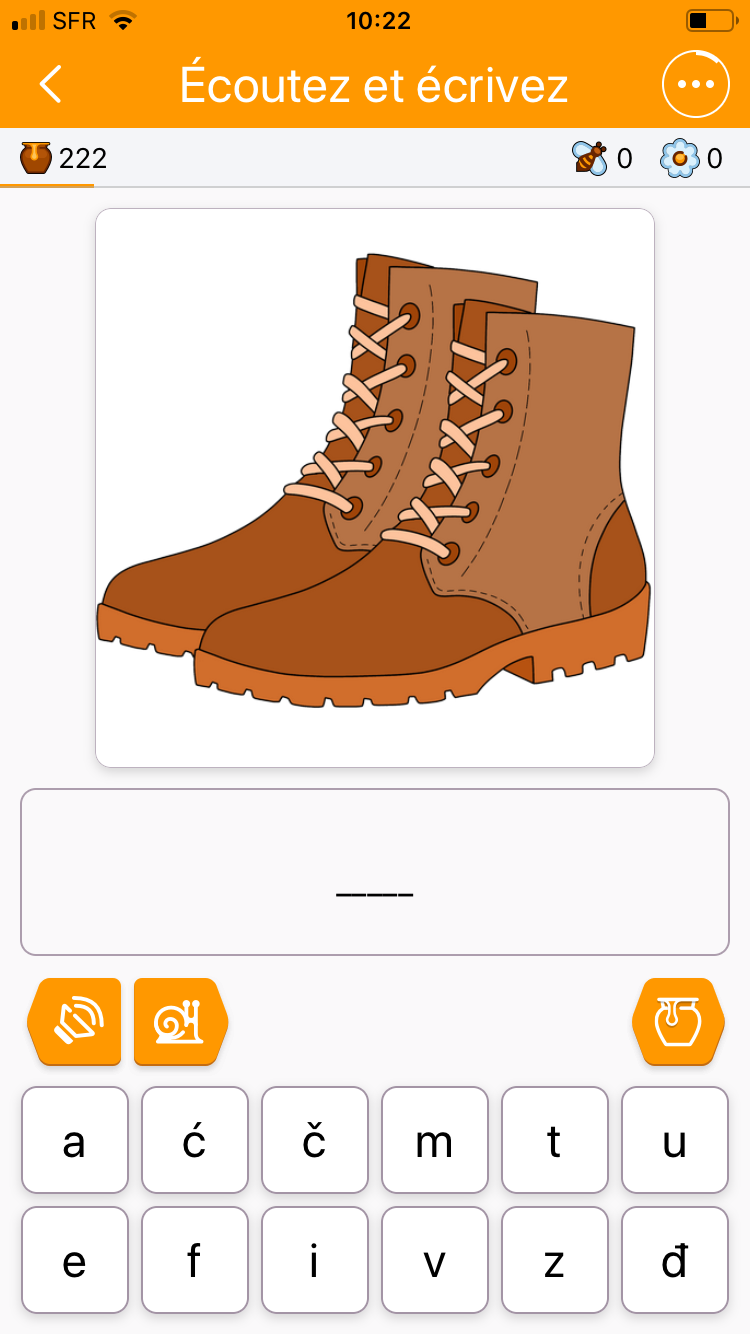The height and width of the screenshot is (1334, 750).
Task: Replay the audio at normal speed
Action: [x=76, y=1021]
